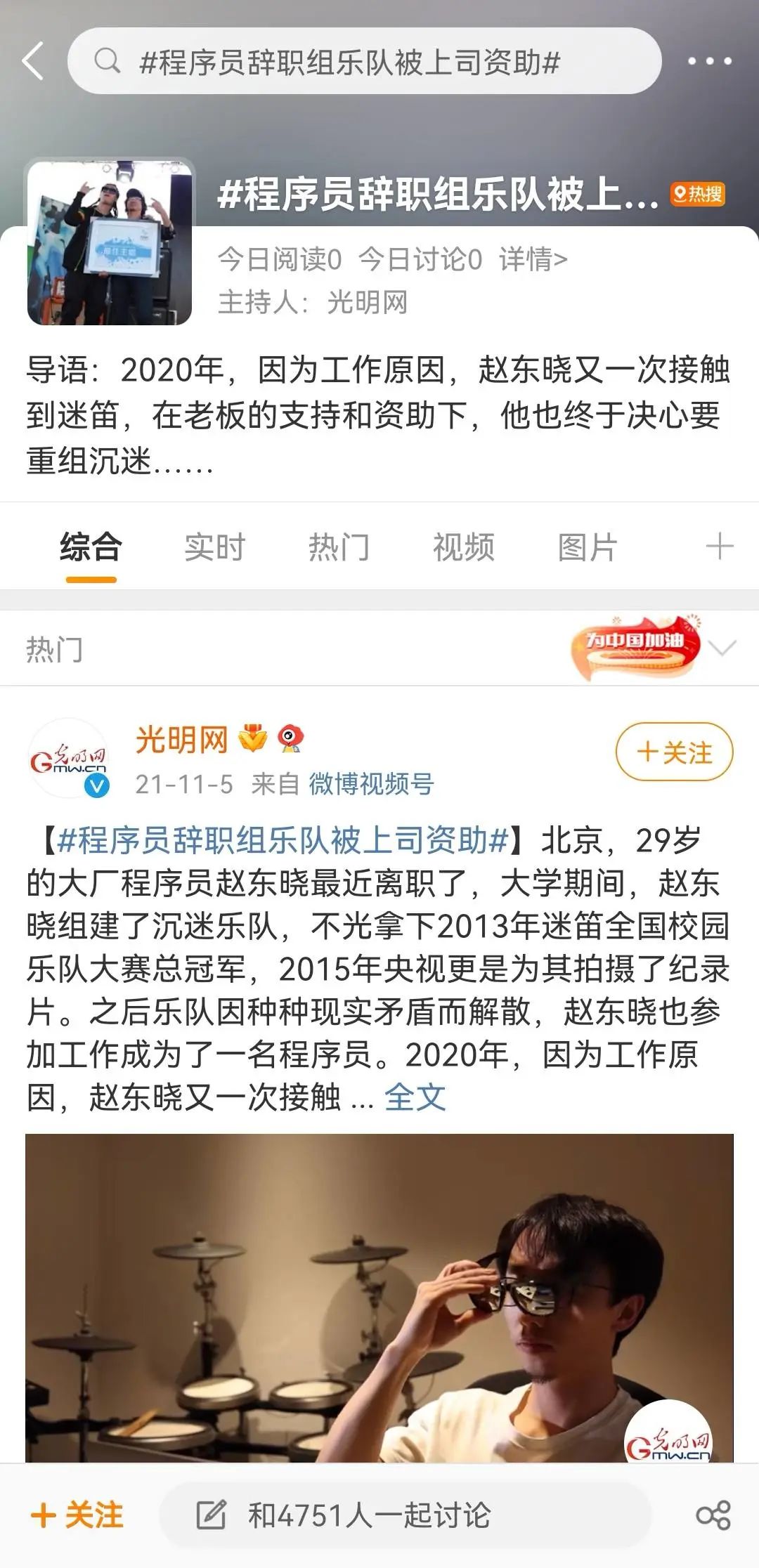
Task: Open the three-dot overflow menu
Action: click(709, 61)
